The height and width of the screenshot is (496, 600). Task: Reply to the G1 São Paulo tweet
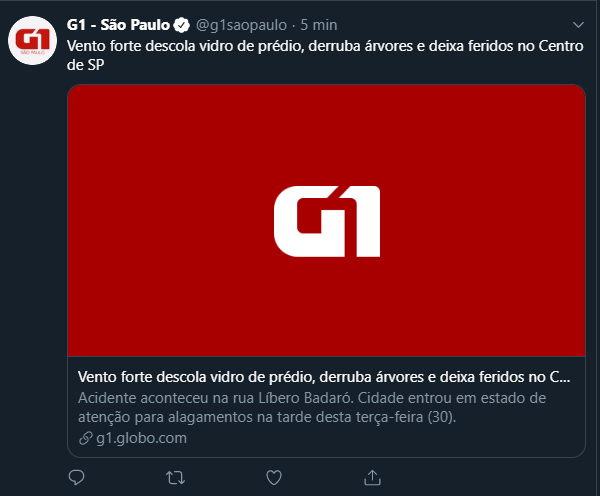(77, 477)
